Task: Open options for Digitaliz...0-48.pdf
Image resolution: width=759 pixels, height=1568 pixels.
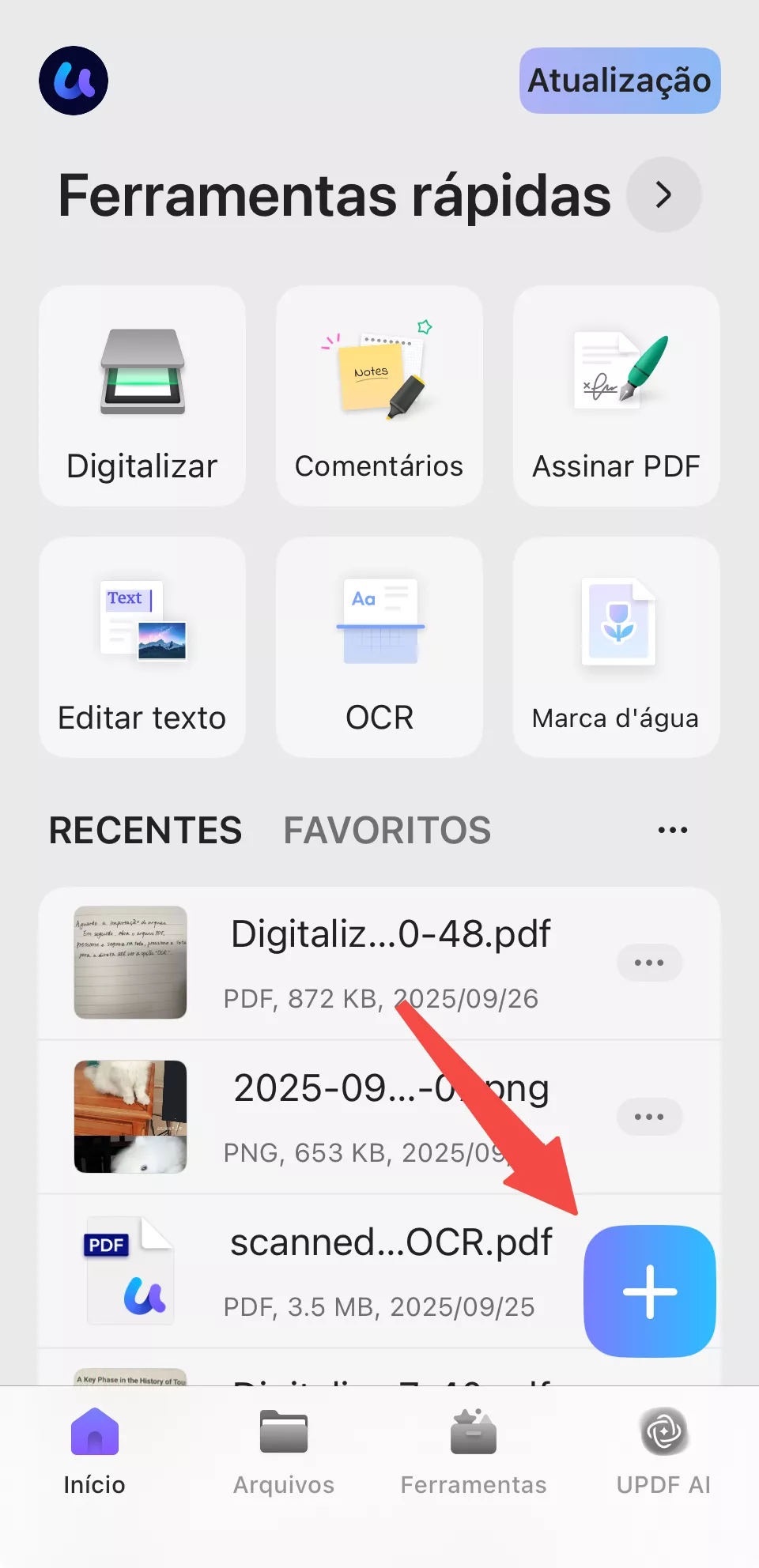Action: [650, 963]
